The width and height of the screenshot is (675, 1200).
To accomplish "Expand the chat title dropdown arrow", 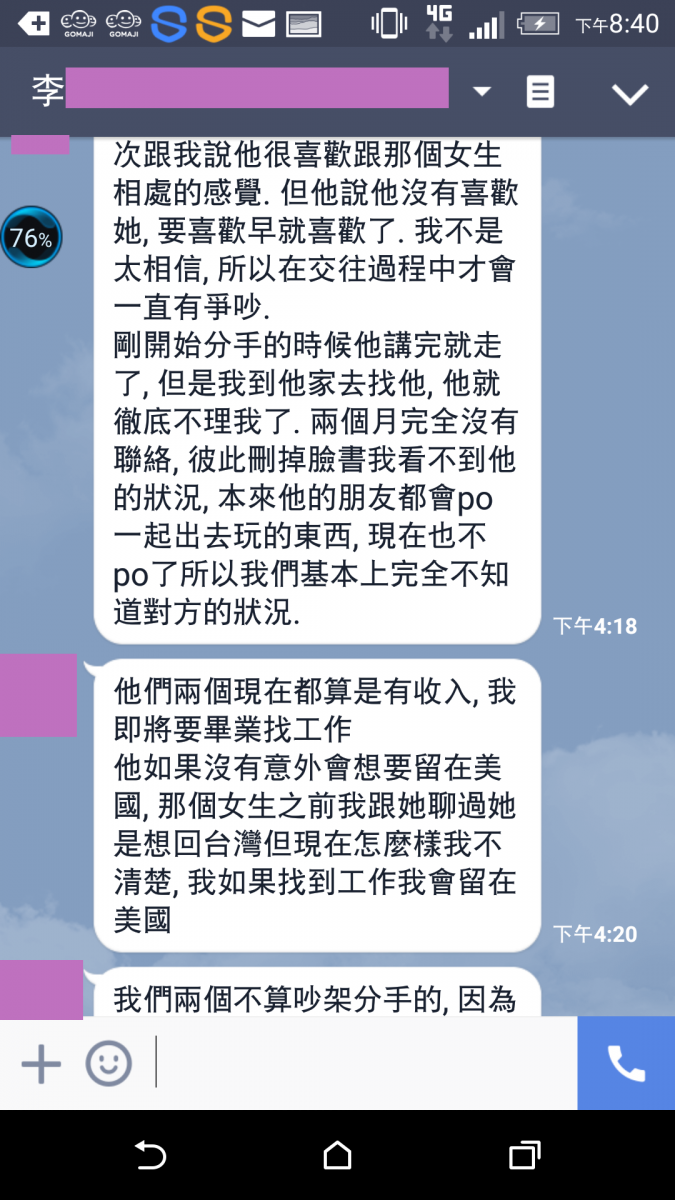I will tap(482, 92).
